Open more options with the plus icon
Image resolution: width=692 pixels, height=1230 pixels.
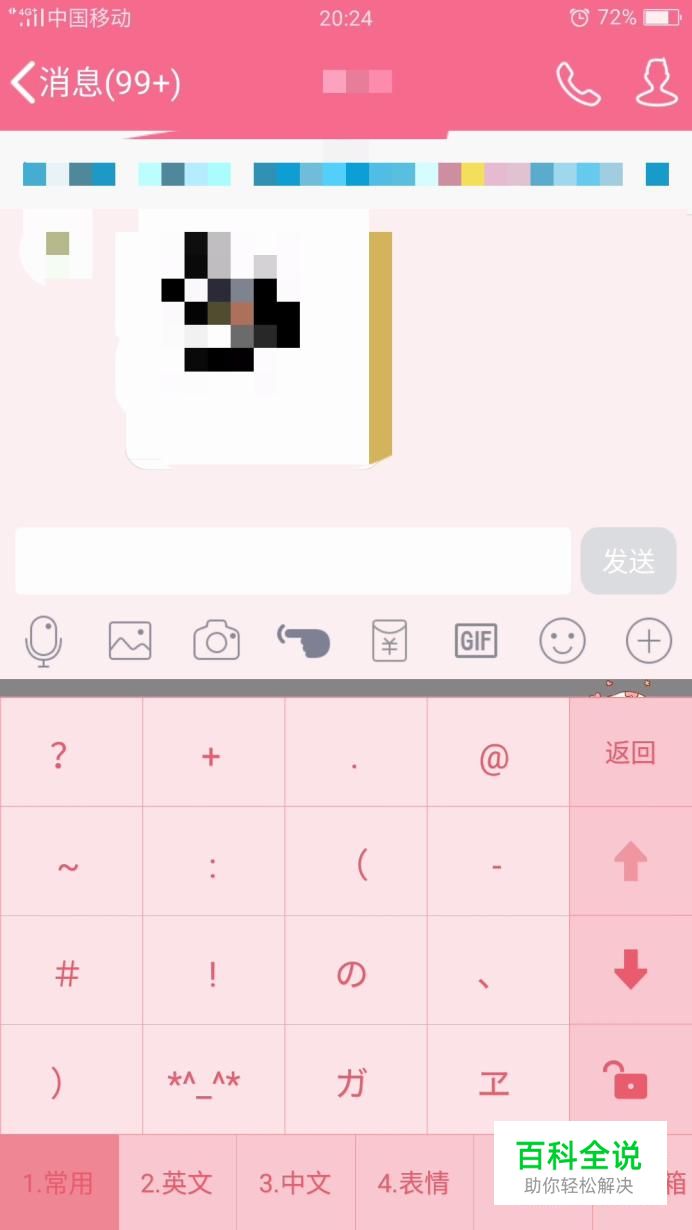649,641
